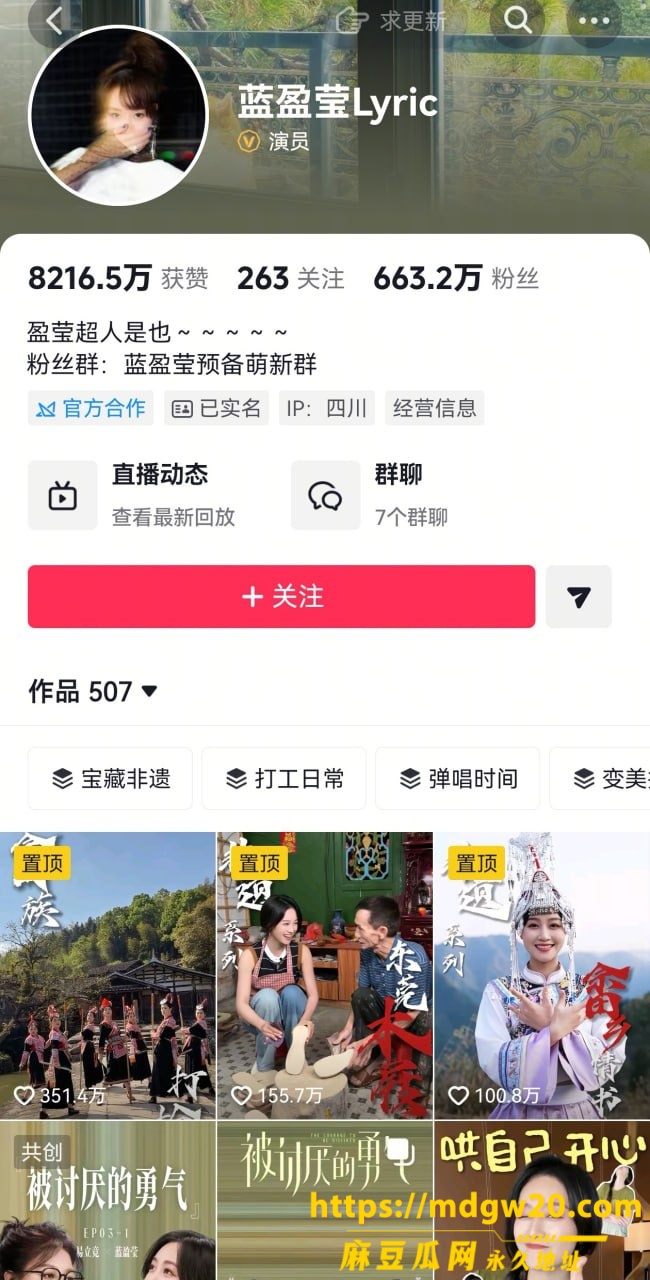View the profile avatar photo

tap(118, 115)
